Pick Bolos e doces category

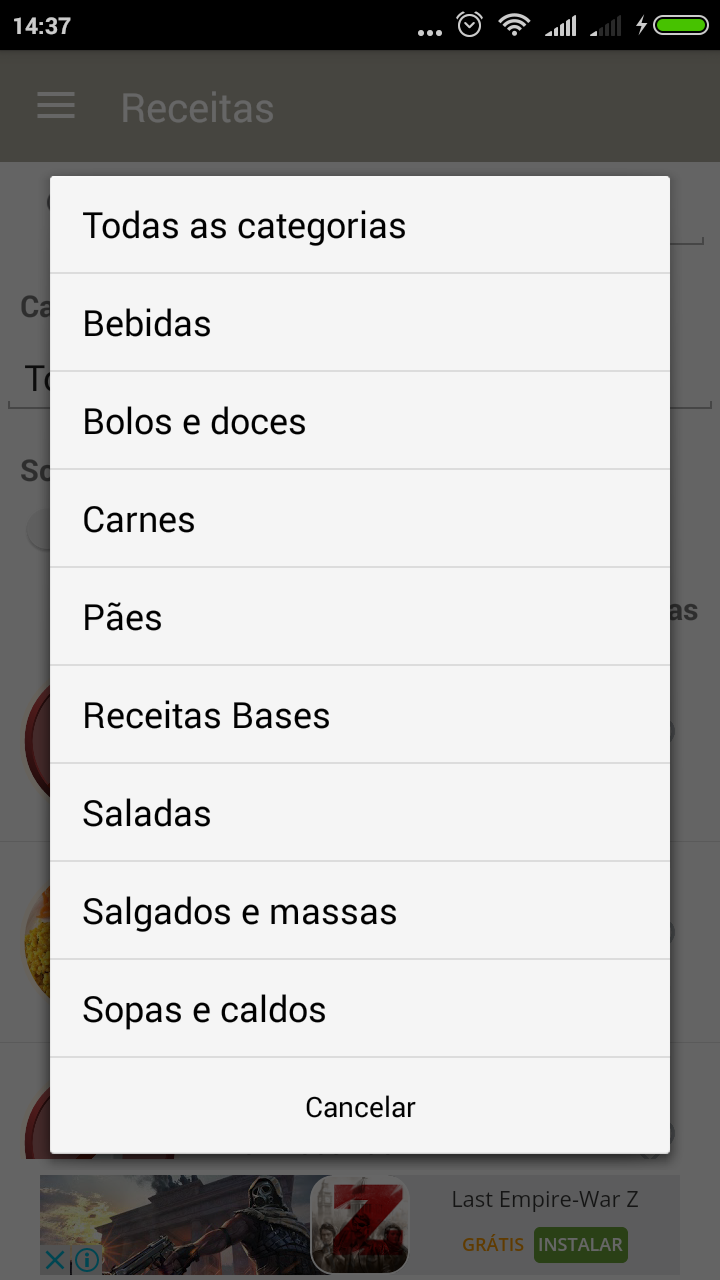pos(360,421)
